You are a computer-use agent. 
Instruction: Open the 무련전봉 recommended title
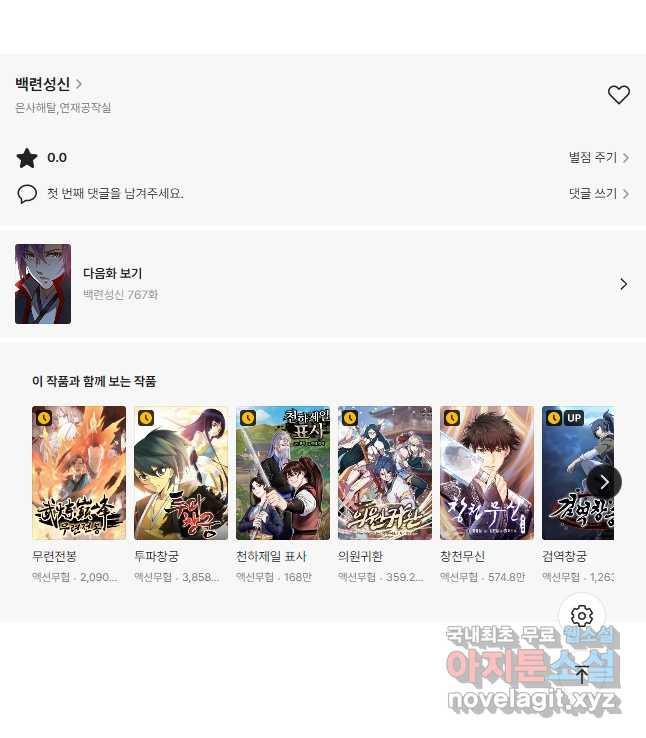coord(79,473)
